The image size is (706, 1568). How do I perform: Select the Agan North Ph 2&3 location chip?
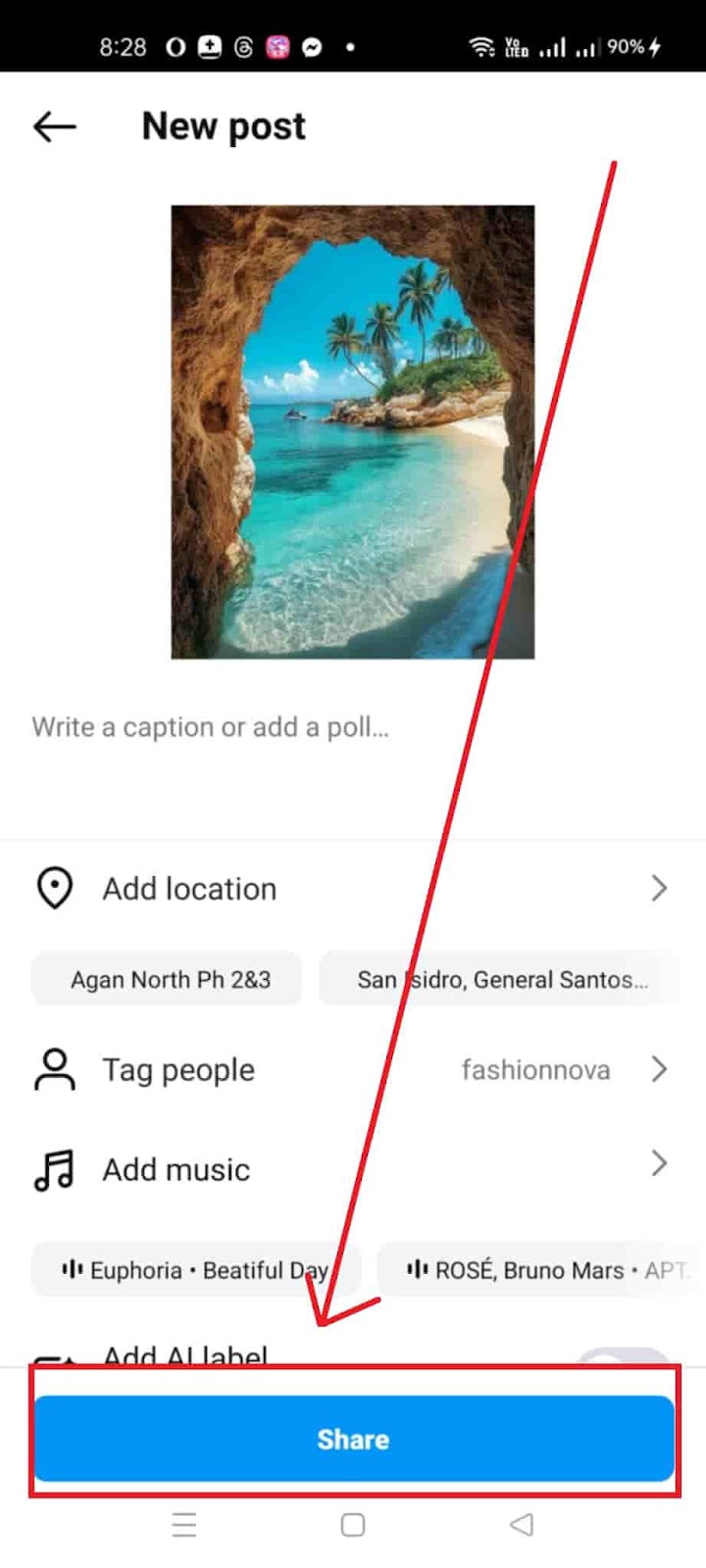[169, 979]
